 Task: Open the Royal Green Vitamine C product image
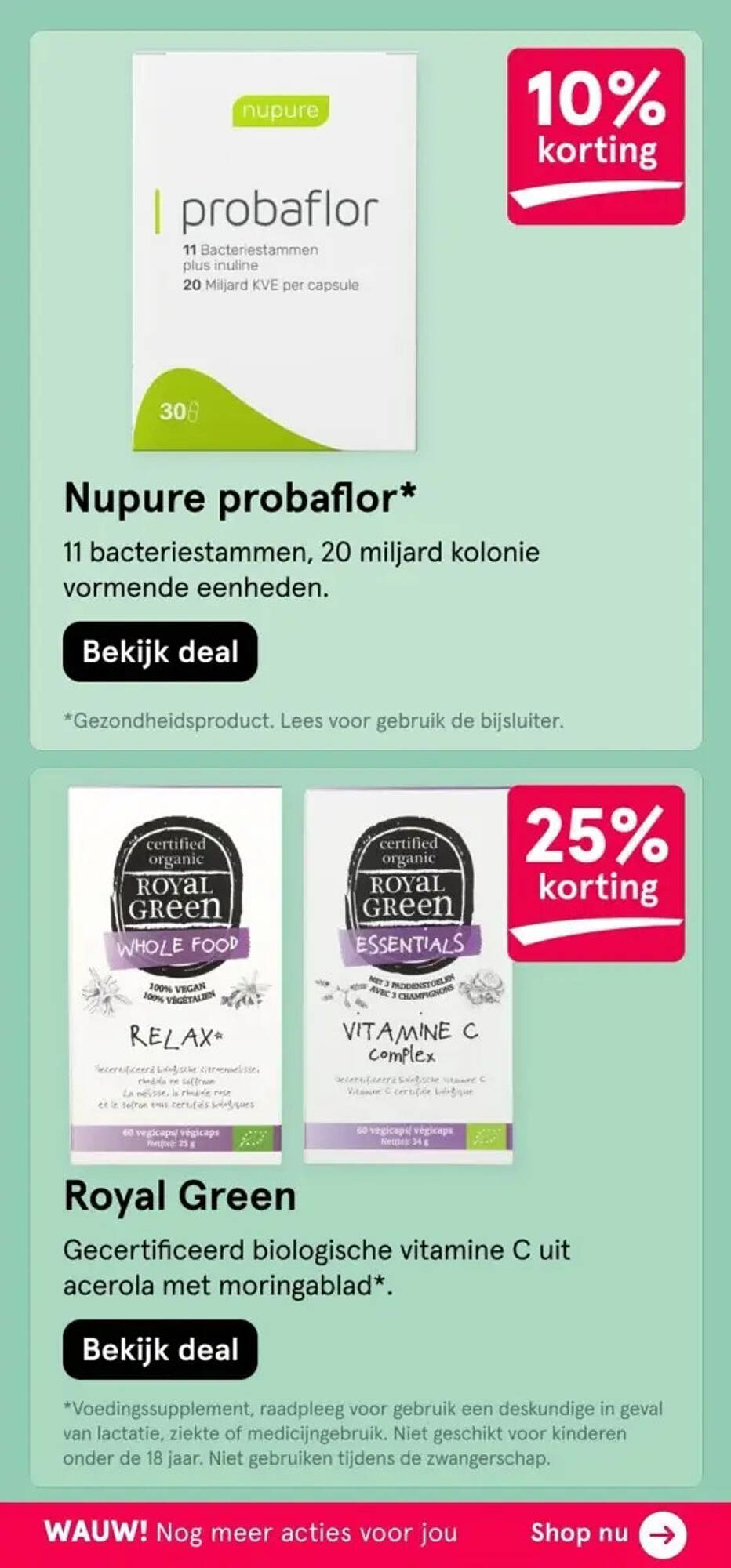click(x=408, y=975)
